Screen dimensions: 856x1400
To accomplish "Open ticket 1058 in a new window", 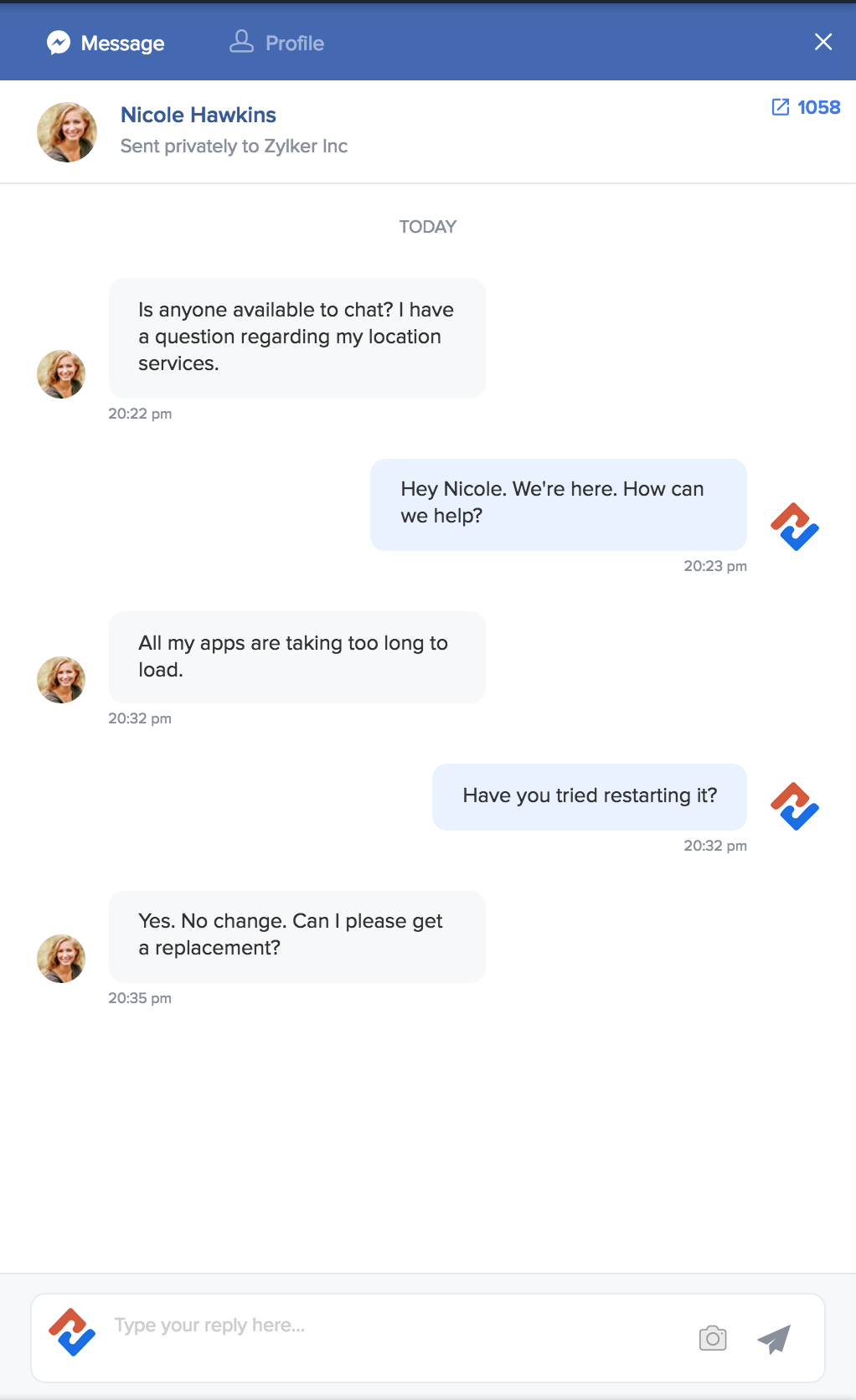I will tap(805, 107).
